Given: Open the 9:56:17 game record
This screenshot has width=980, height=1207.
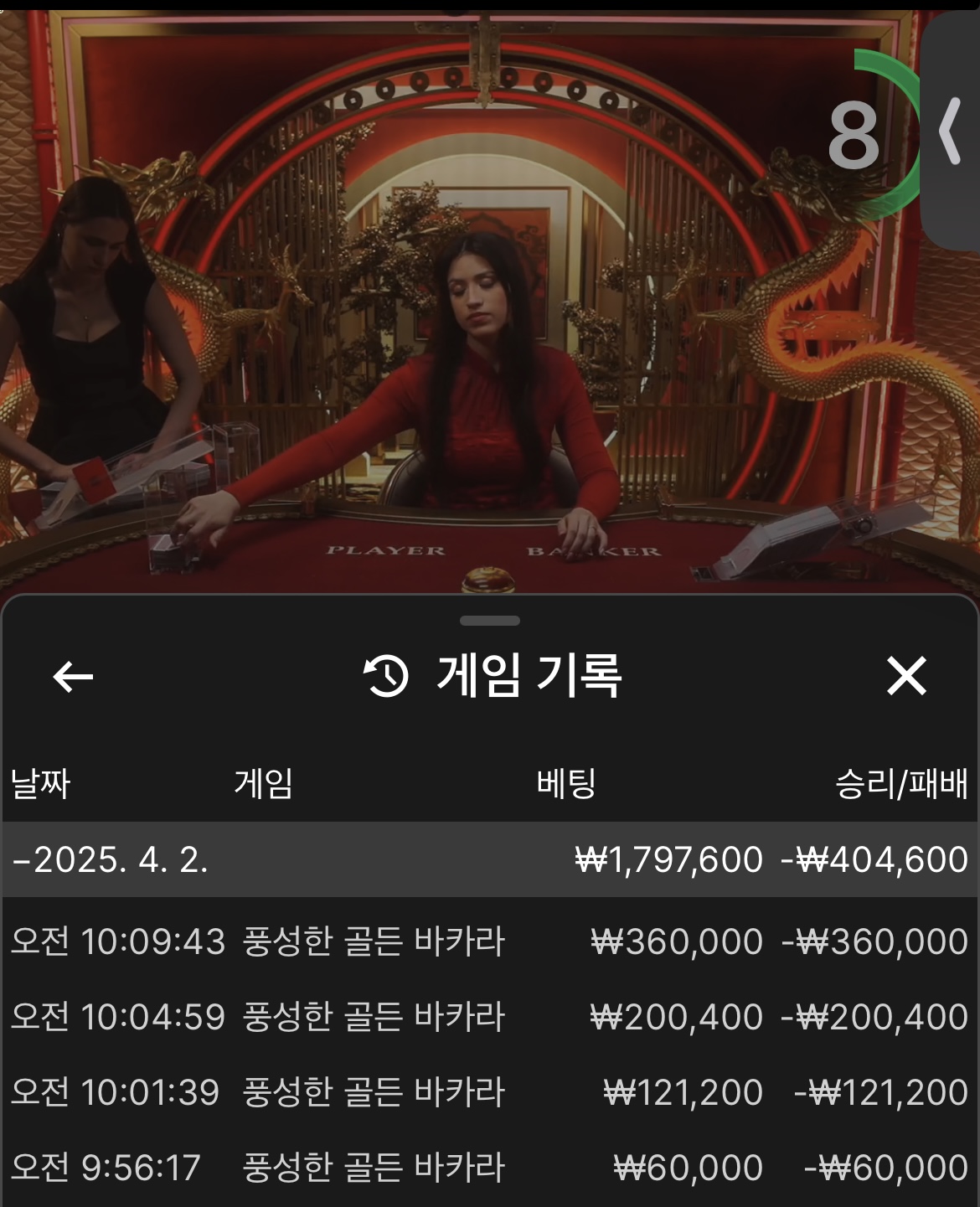Looking at the screenshot, I should click(x=490, y=1168).
